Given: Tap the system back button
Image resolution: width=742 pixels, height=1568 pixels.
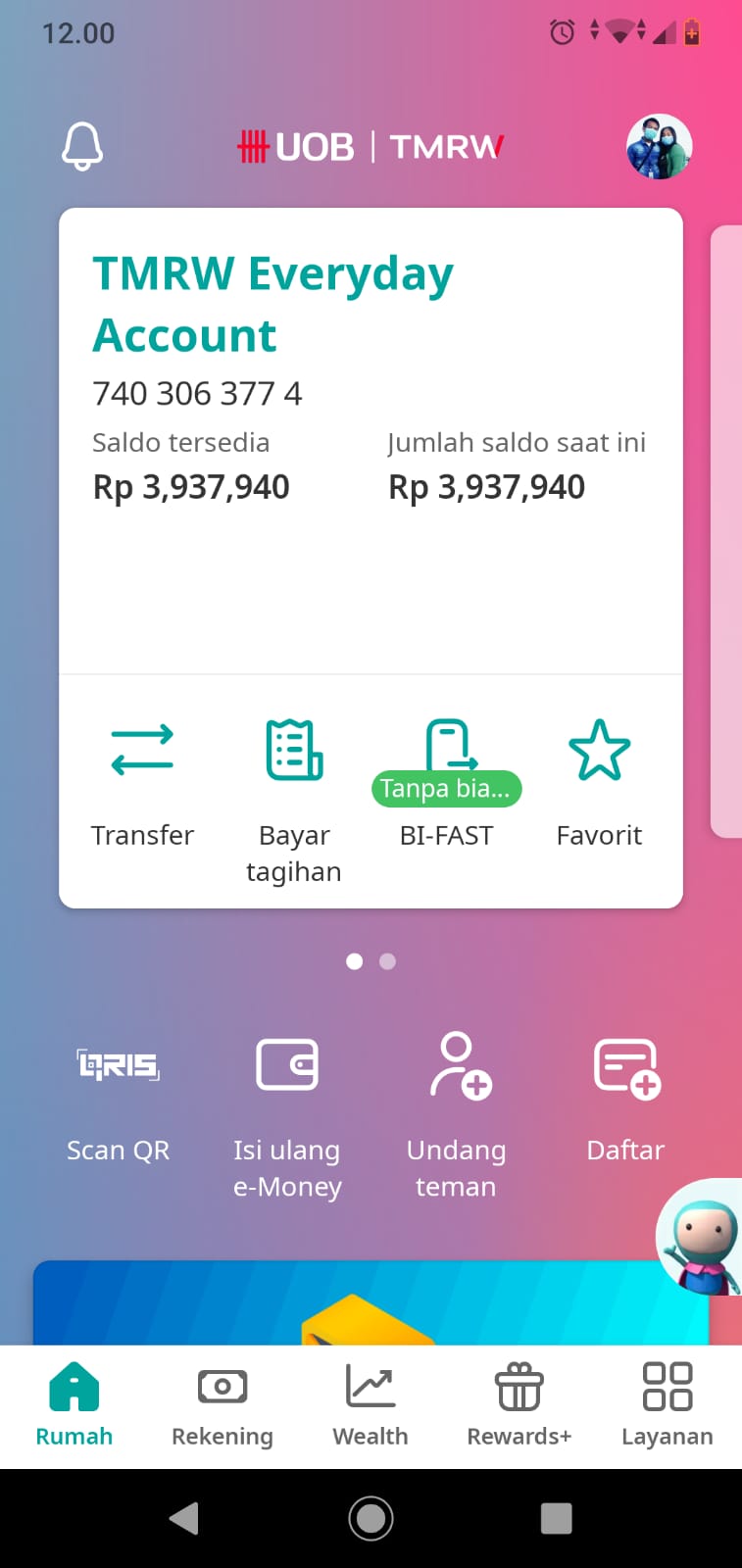Looking at the screenshot, I should tap(184, 1518).
